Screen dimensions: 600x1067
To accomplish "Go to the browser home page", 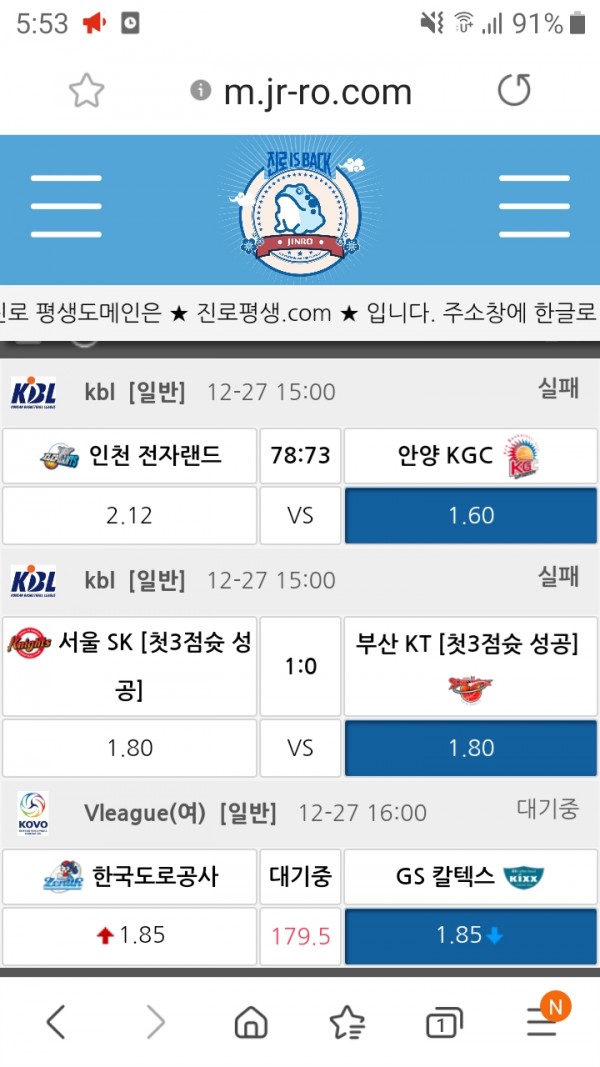I will 250,1022.
